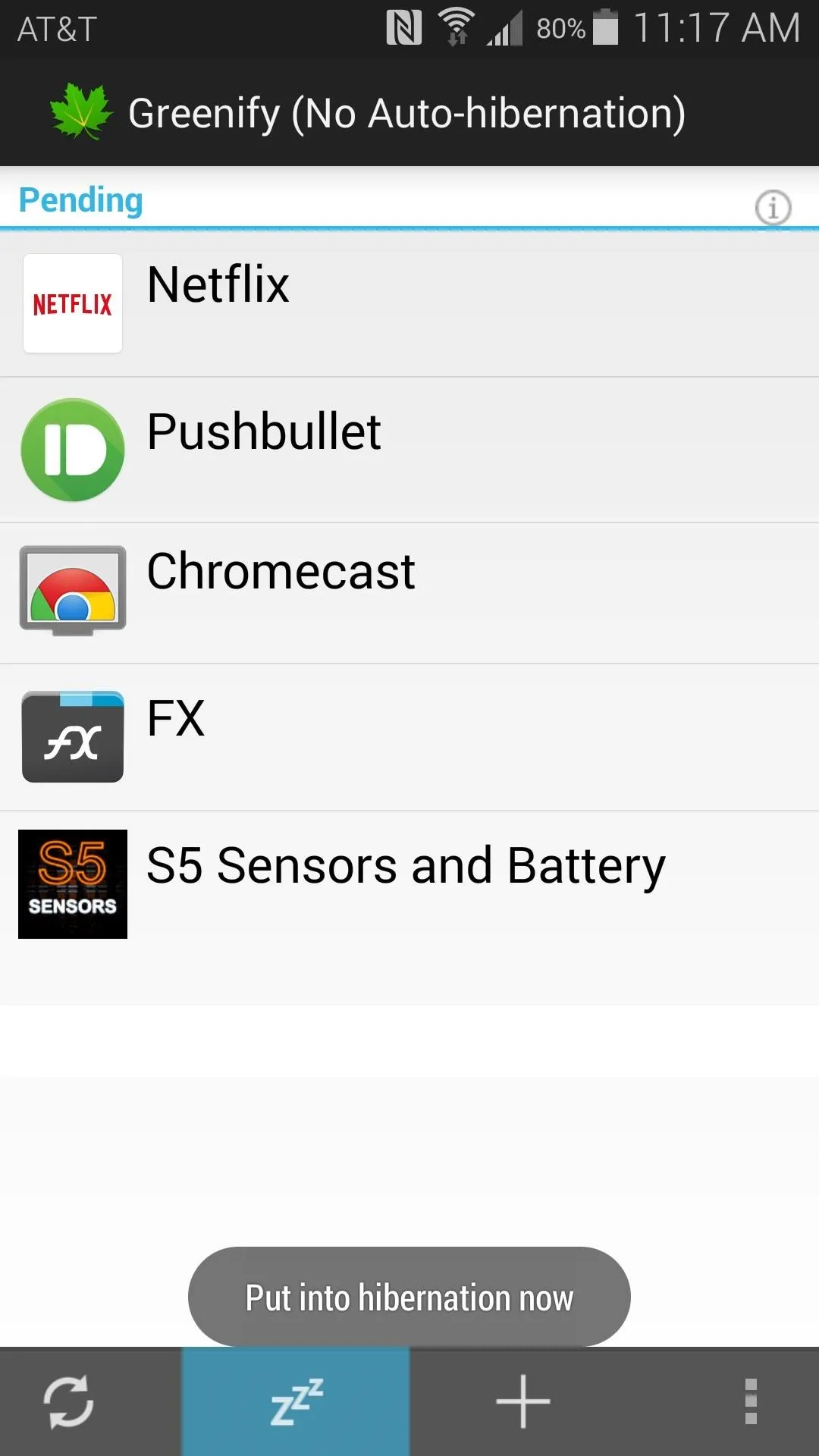The width and height of the screenshot is (819, 1456).
Task: Select Pushbullet in the pending list
Action: (x=409, y=450)
